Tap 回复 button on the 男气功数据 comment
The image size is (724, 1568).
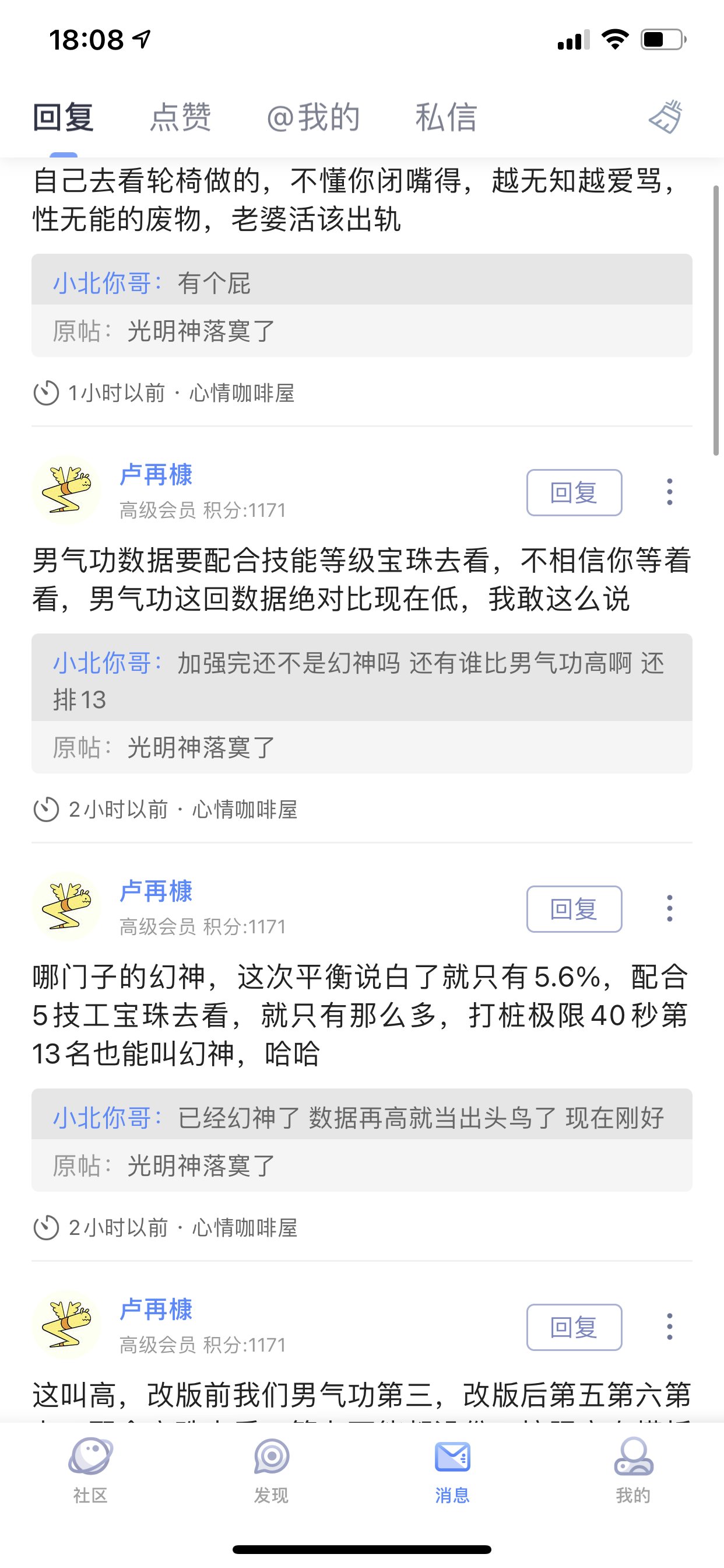[574, 492]
